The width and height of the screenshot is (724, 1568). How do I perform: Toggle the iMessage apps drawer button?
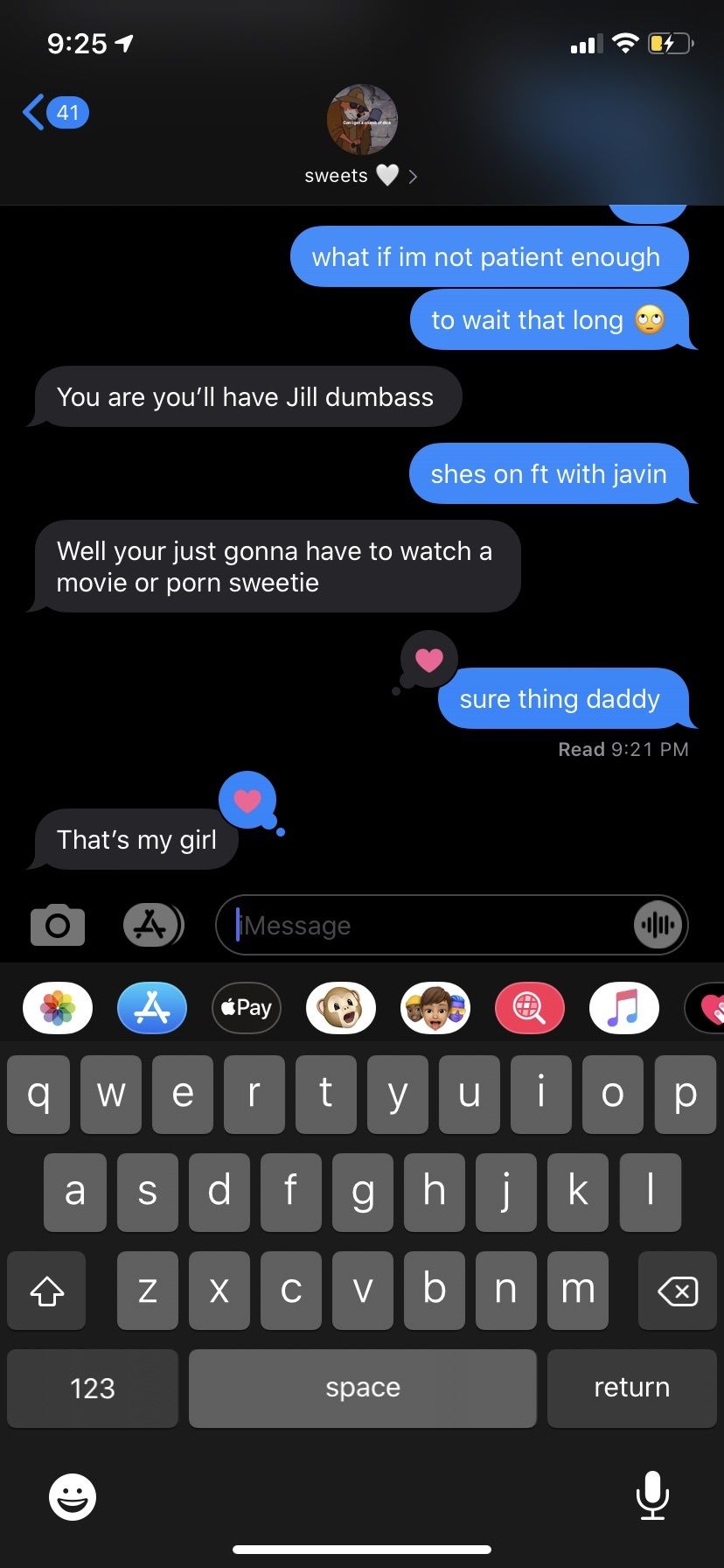pos(152,925)
